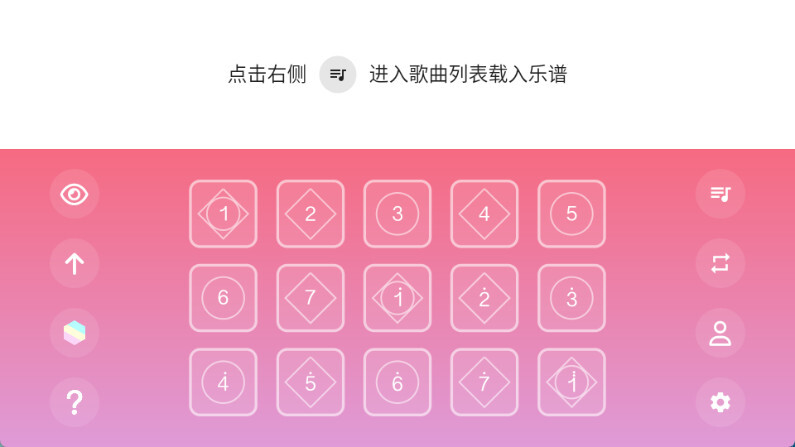The width and height of the screenshot is (795, 447).
Task: Play the plain note 7 key
Action: coord(310,298)
